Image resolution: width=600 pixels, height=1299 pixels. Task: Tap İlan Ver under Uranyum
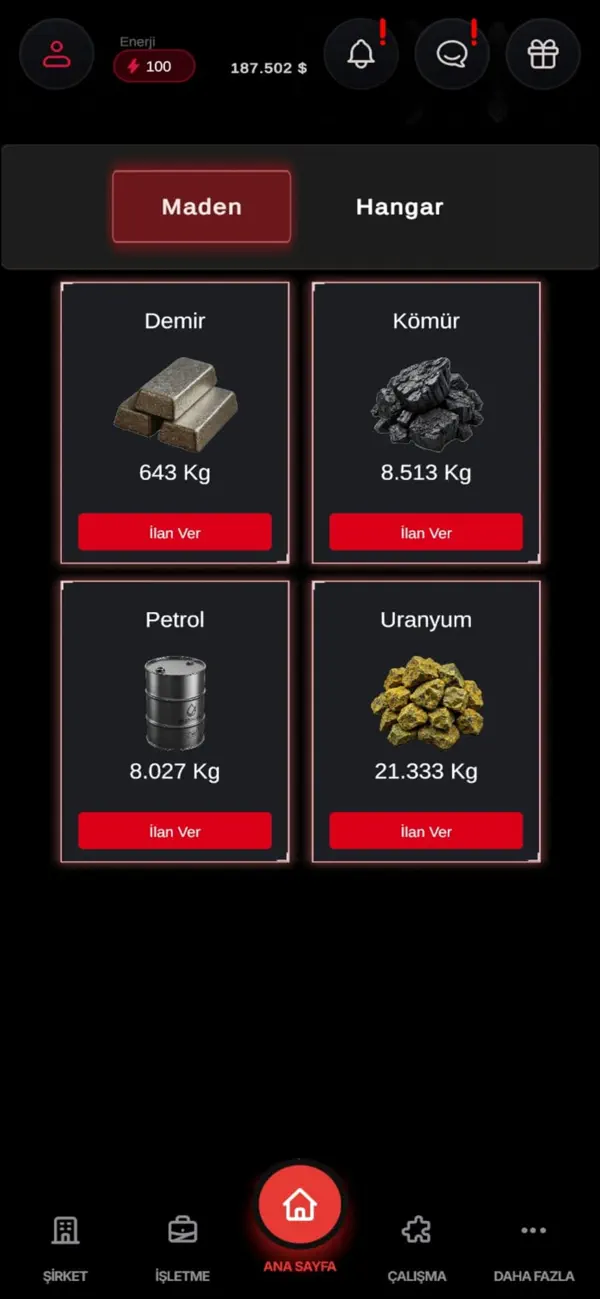coord(426,831)
